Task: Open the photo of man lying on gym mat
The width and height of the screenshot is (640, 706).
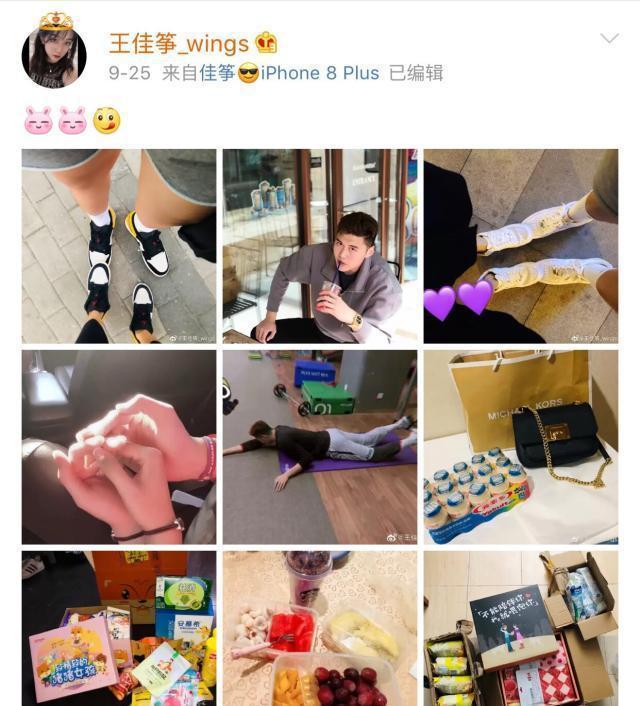Action: [x=320, y=447]
